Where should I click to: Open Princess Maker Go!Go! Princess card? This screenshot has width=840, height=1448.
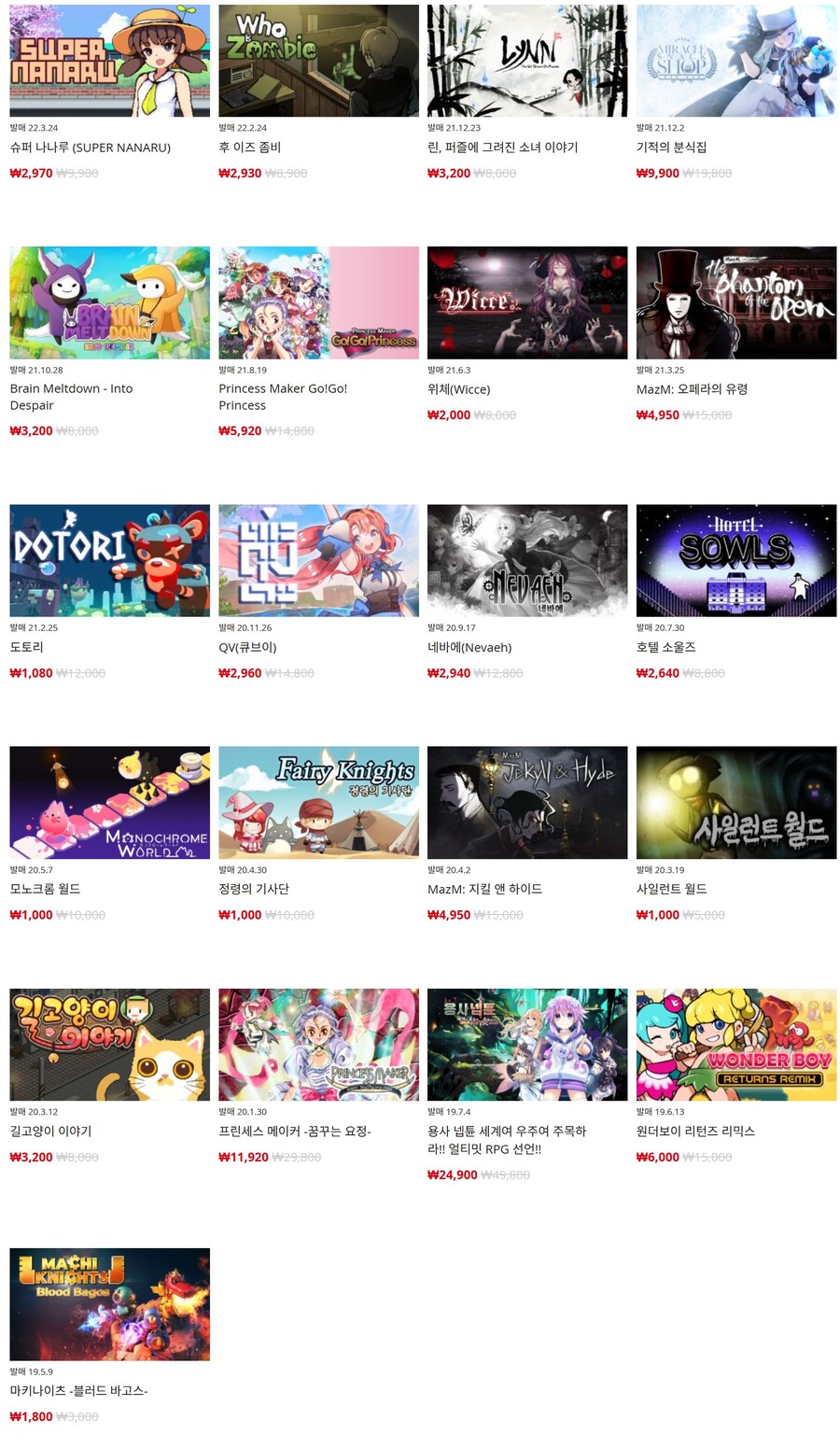(x=318, y=302)
